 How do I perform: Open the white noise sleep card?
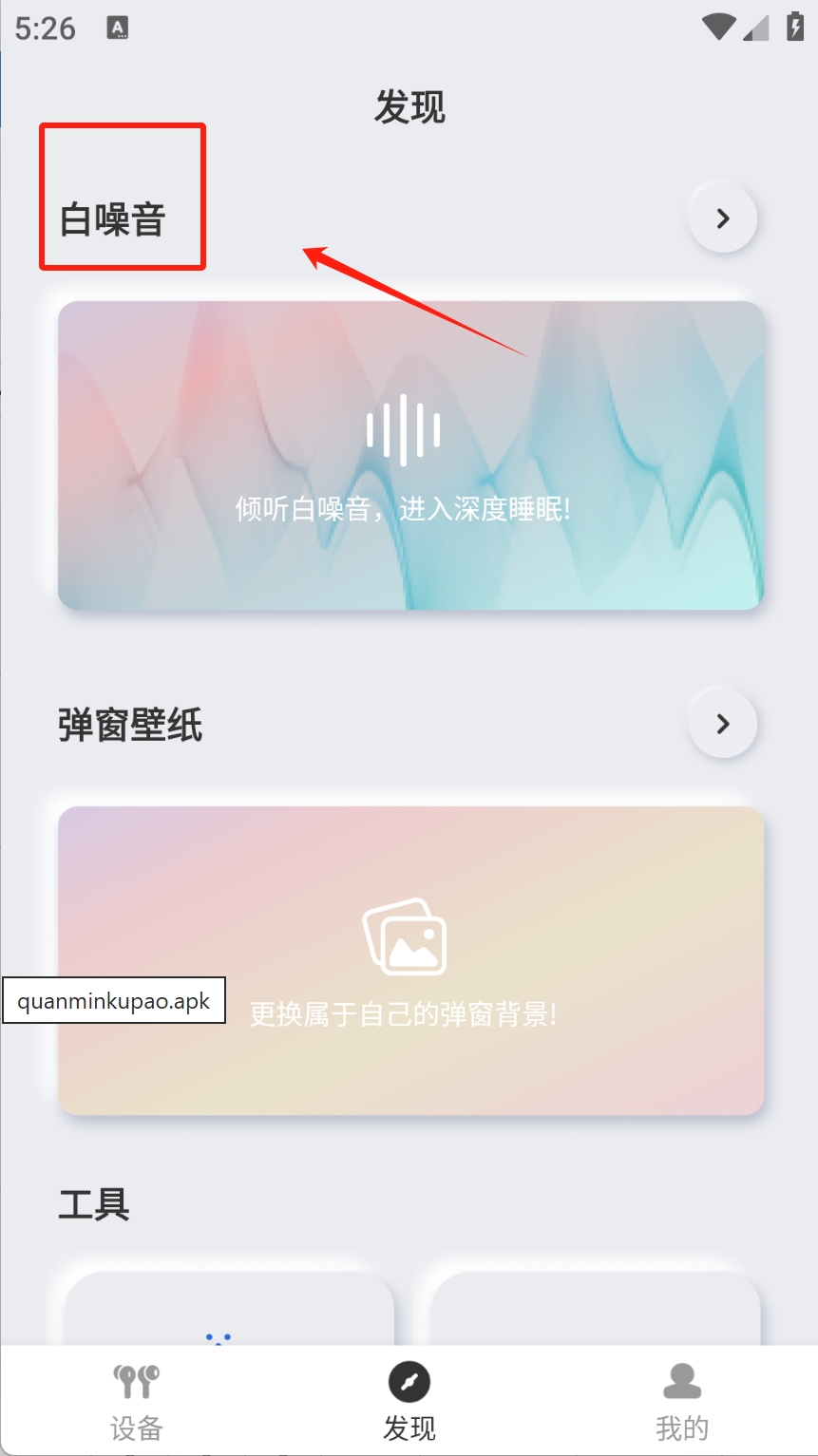pos(410,456)
